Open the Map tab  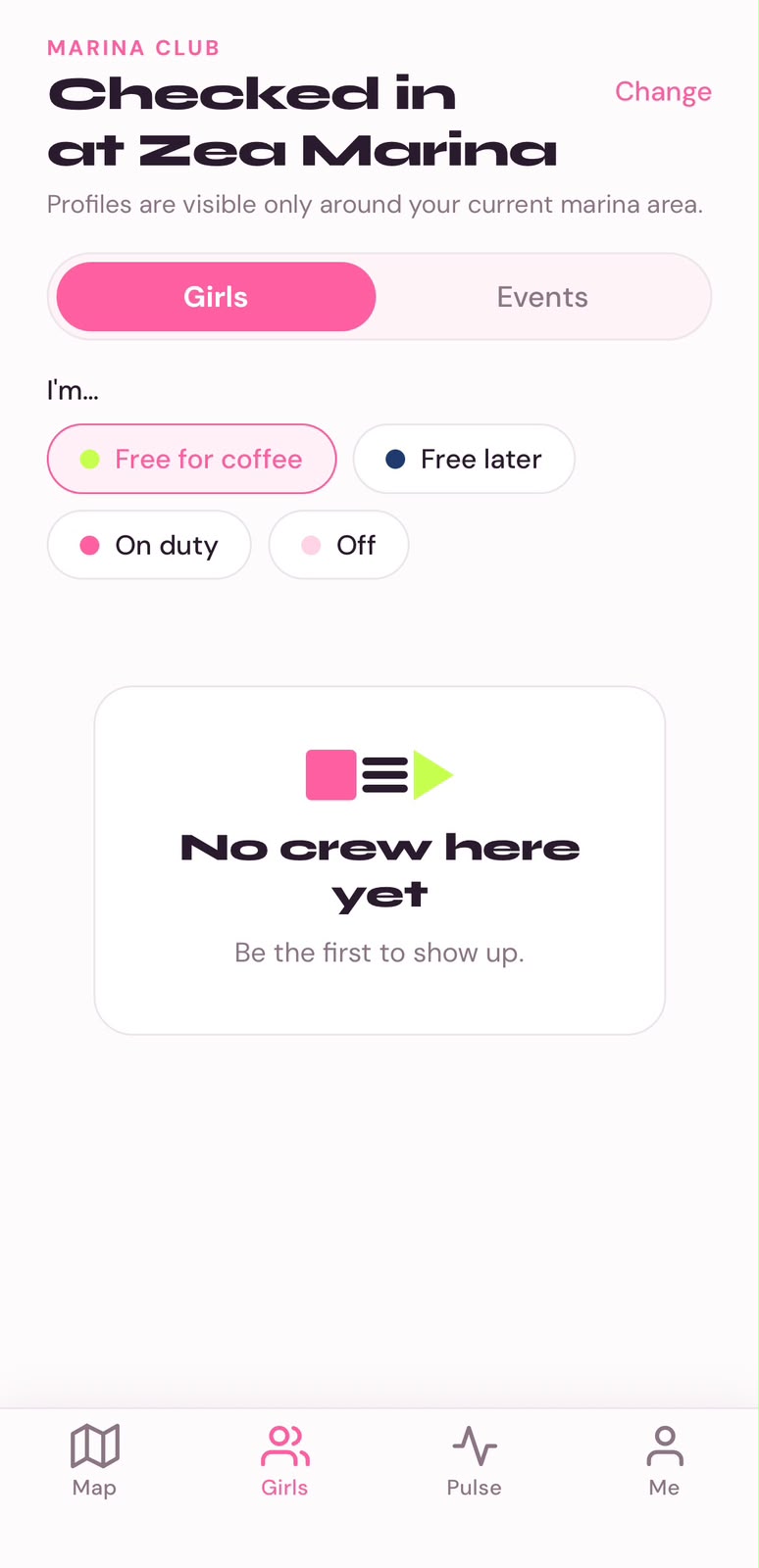94,1460
